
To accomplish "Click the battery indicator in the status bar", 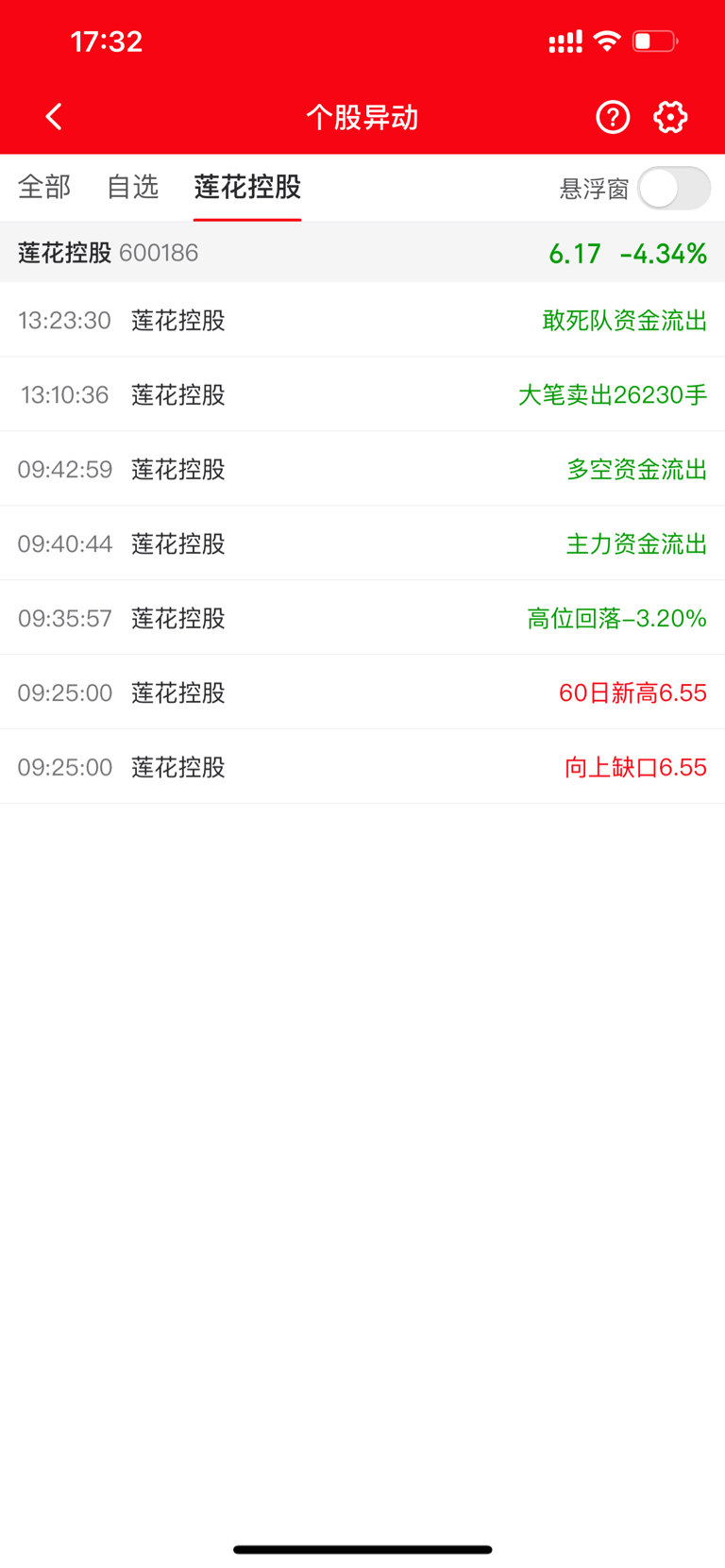I will (x=653, y=41).
